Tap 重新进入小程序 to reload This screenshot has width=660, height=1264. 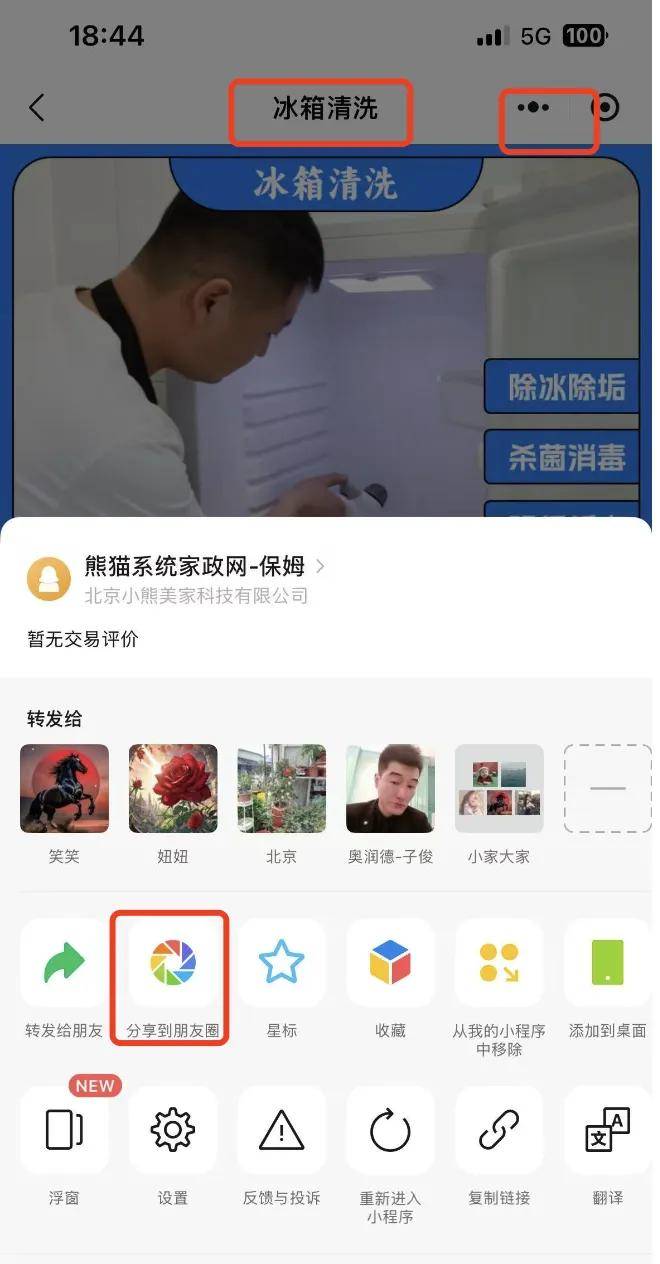coord(390,1132)
